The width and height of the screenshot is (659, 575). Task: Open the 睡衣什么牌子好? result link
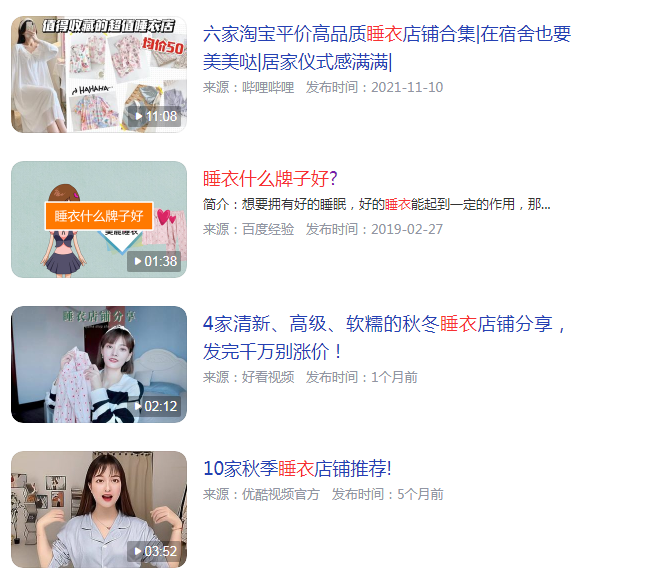[270, 179]
